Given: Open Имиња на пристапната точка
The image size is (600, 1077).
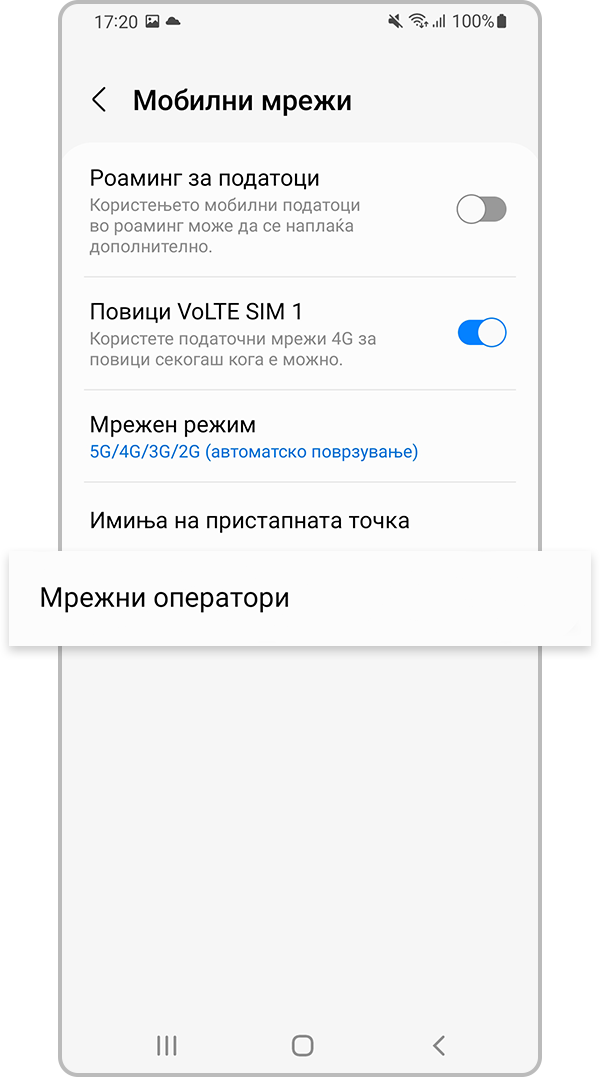Looking at the screenshot, I should [250, 520].
